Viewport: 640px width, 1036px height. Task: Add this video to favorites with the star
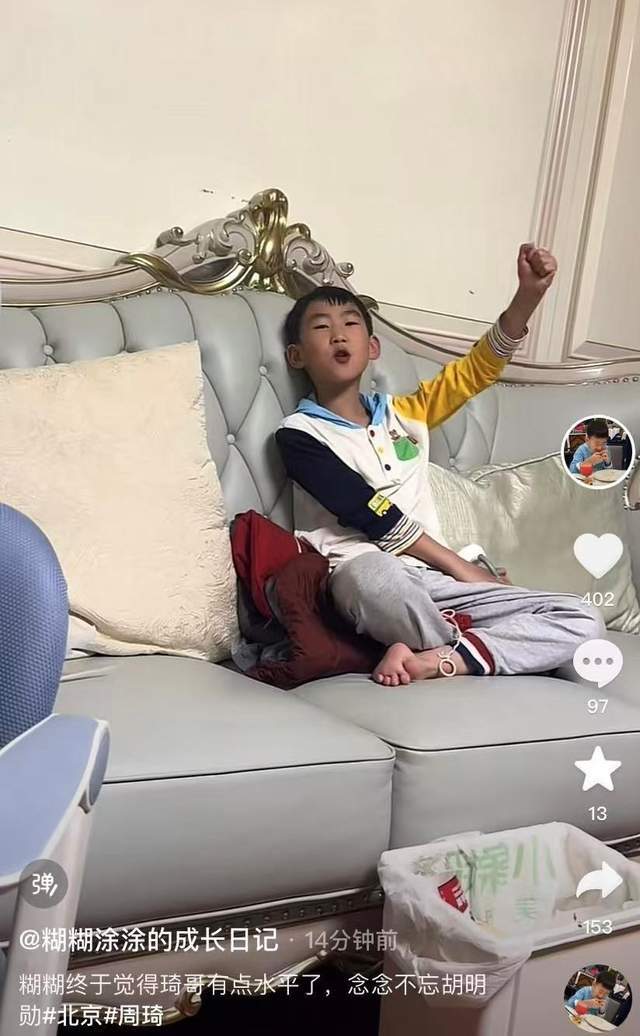(598, 768)
